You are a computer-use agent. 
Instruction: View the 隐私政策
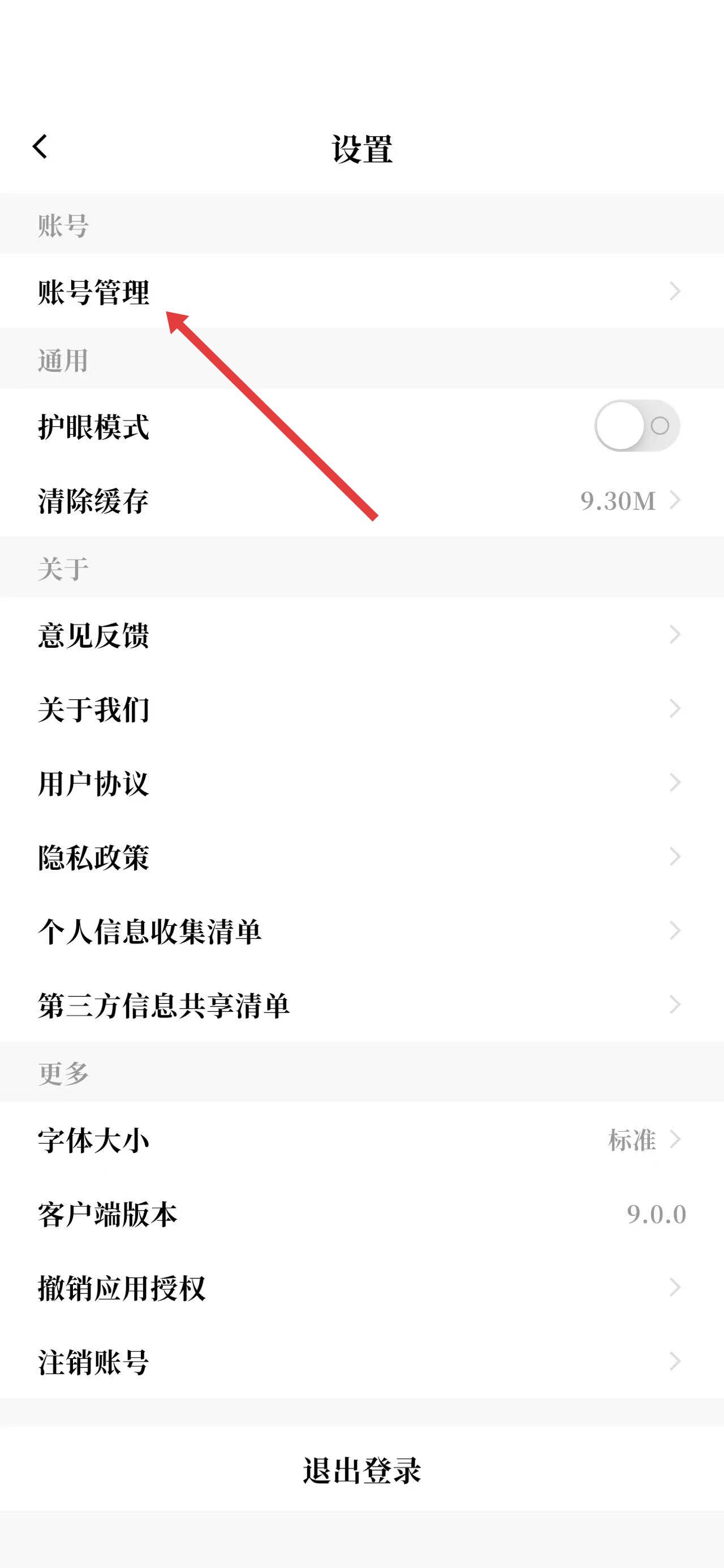click(x=361, y=857)
